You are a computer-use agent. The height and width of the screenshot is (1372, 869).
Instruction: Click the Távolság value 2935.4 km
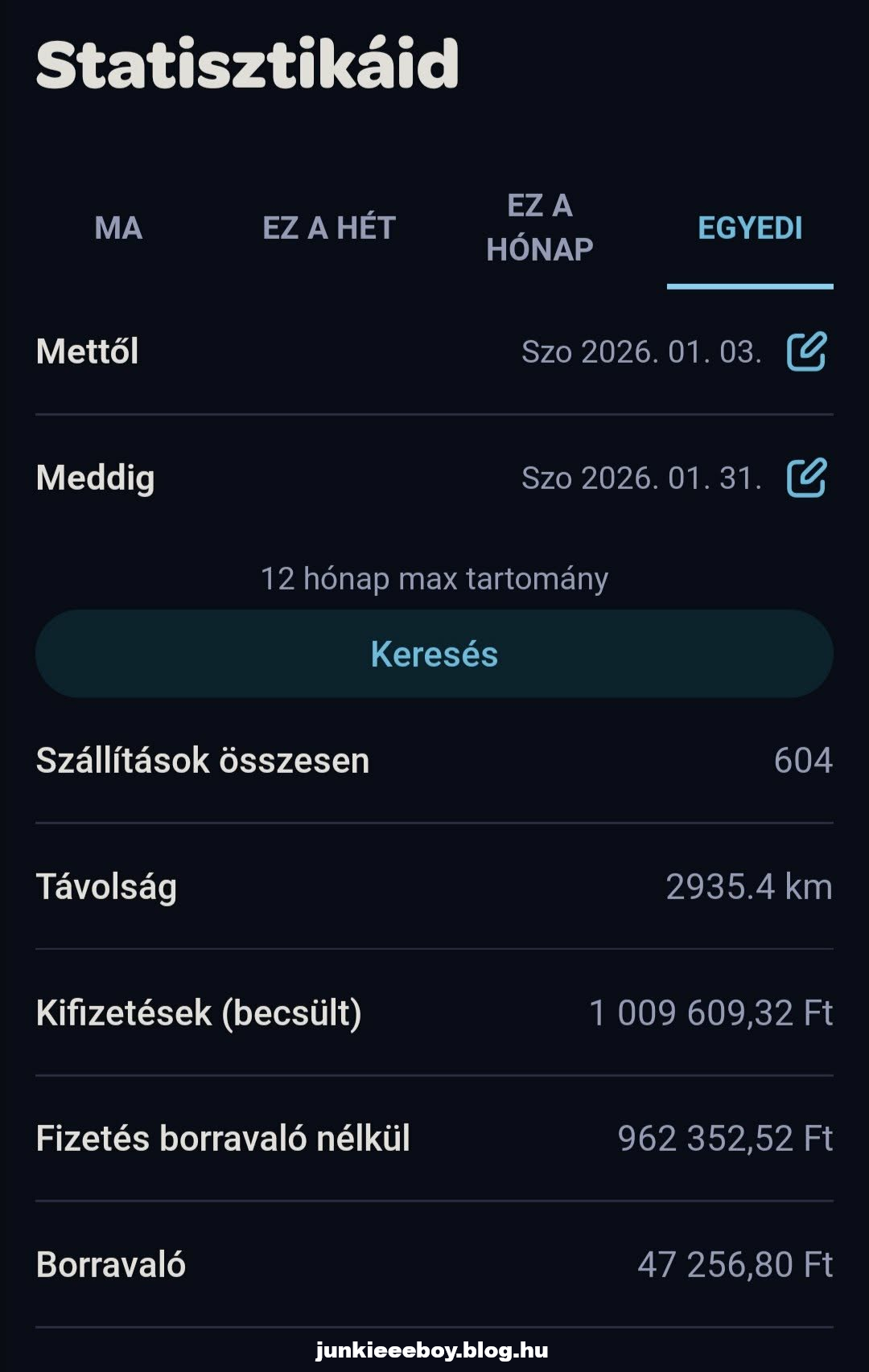pyautogui.click(x=748, y=885)
